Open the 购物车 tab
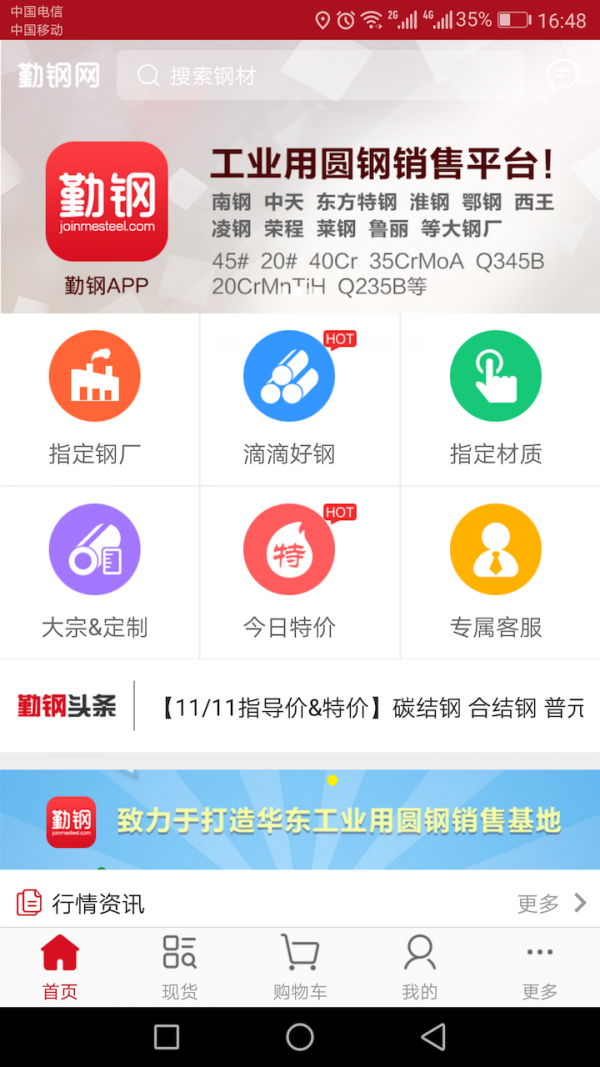600x1067 pixels. coord(300,967)
